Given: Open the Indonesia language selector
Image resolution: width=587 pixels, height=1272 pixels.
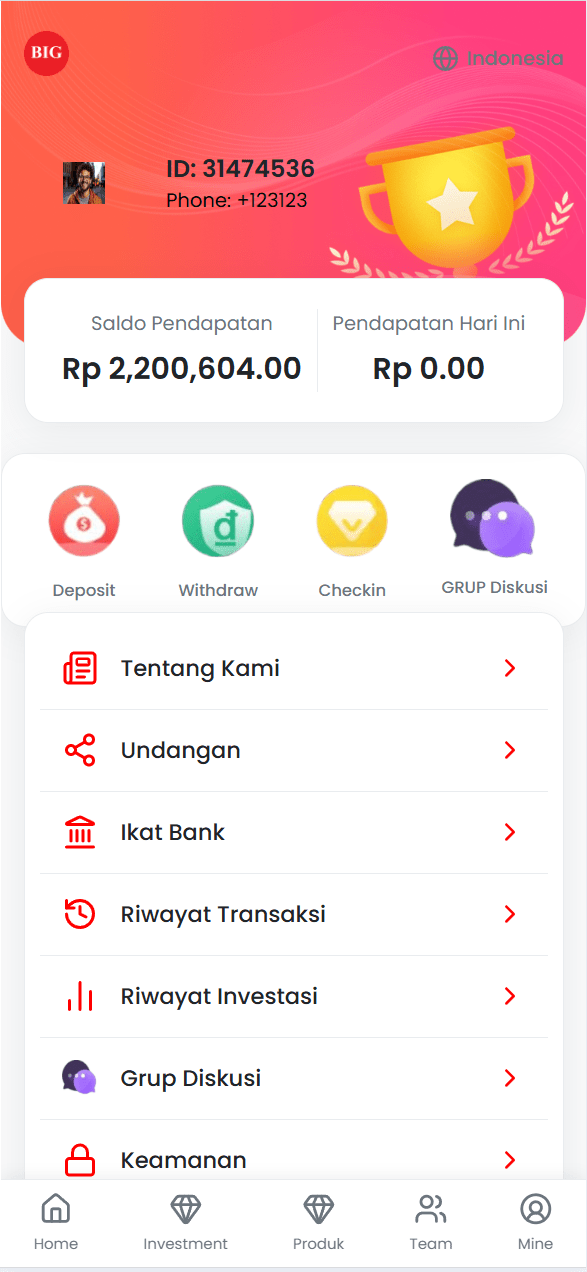Looking at the screenshot, I should (x=498, y=58).
